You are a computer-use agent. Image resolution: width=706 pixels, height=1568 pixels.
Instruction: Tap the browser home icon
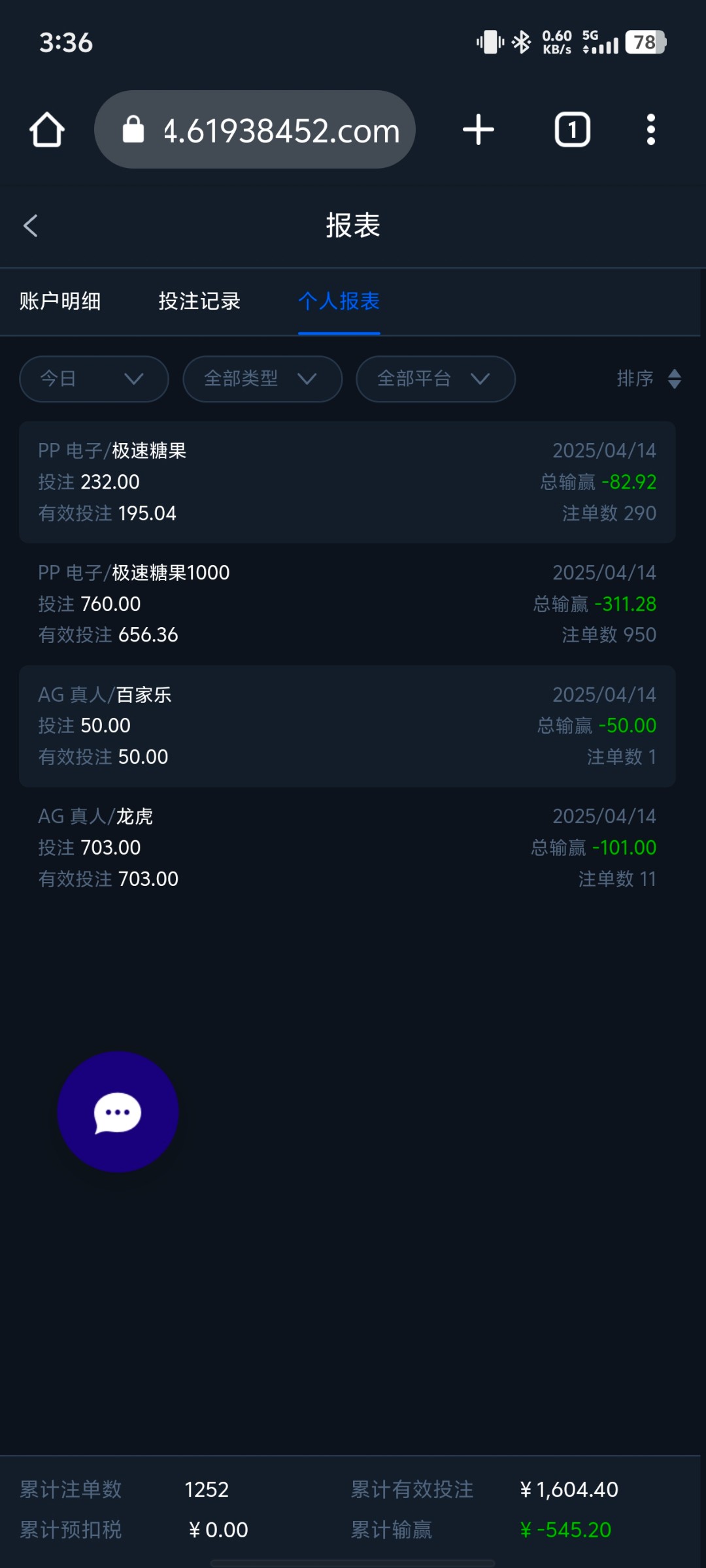click(47, 129)
